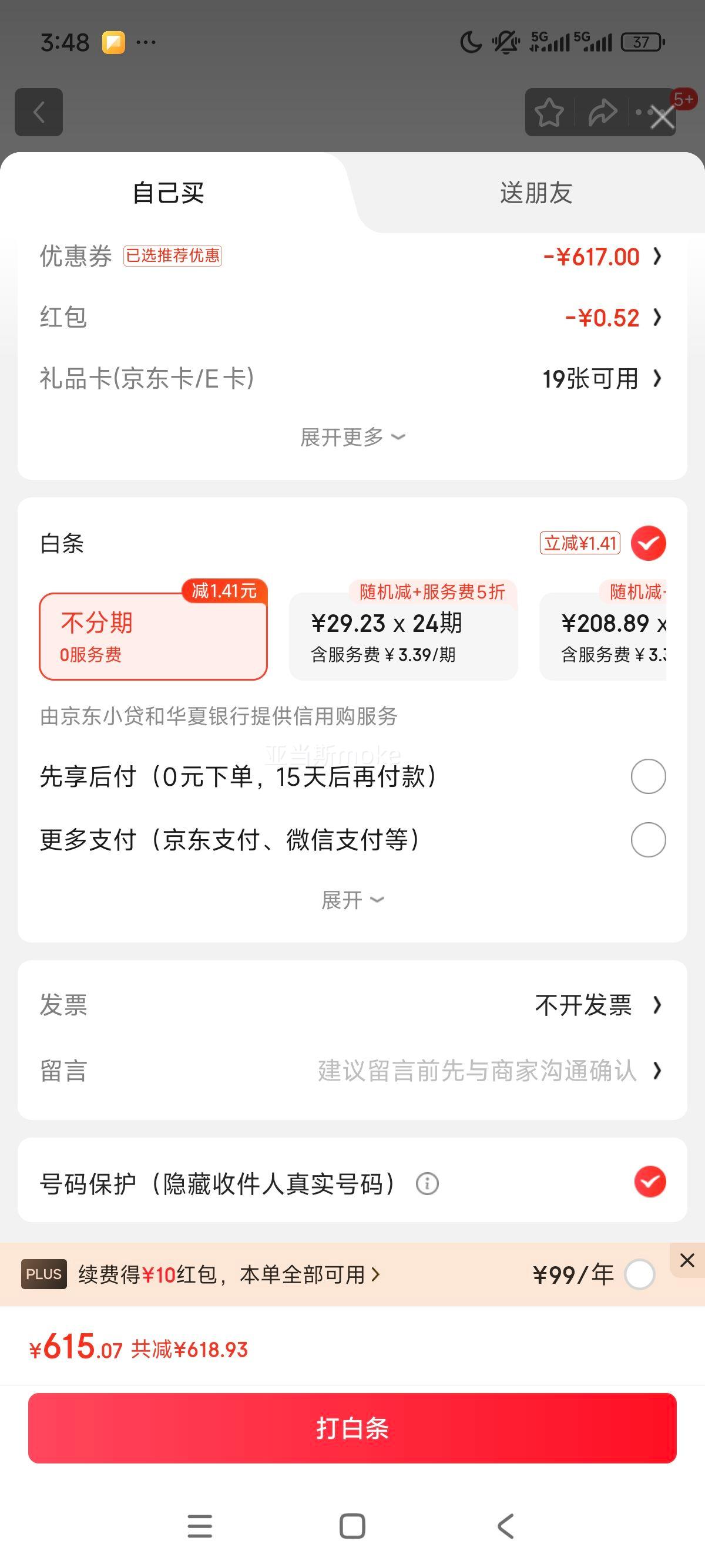
Task: Open the 红包 red packet row
Action: (x=352, y=317)
